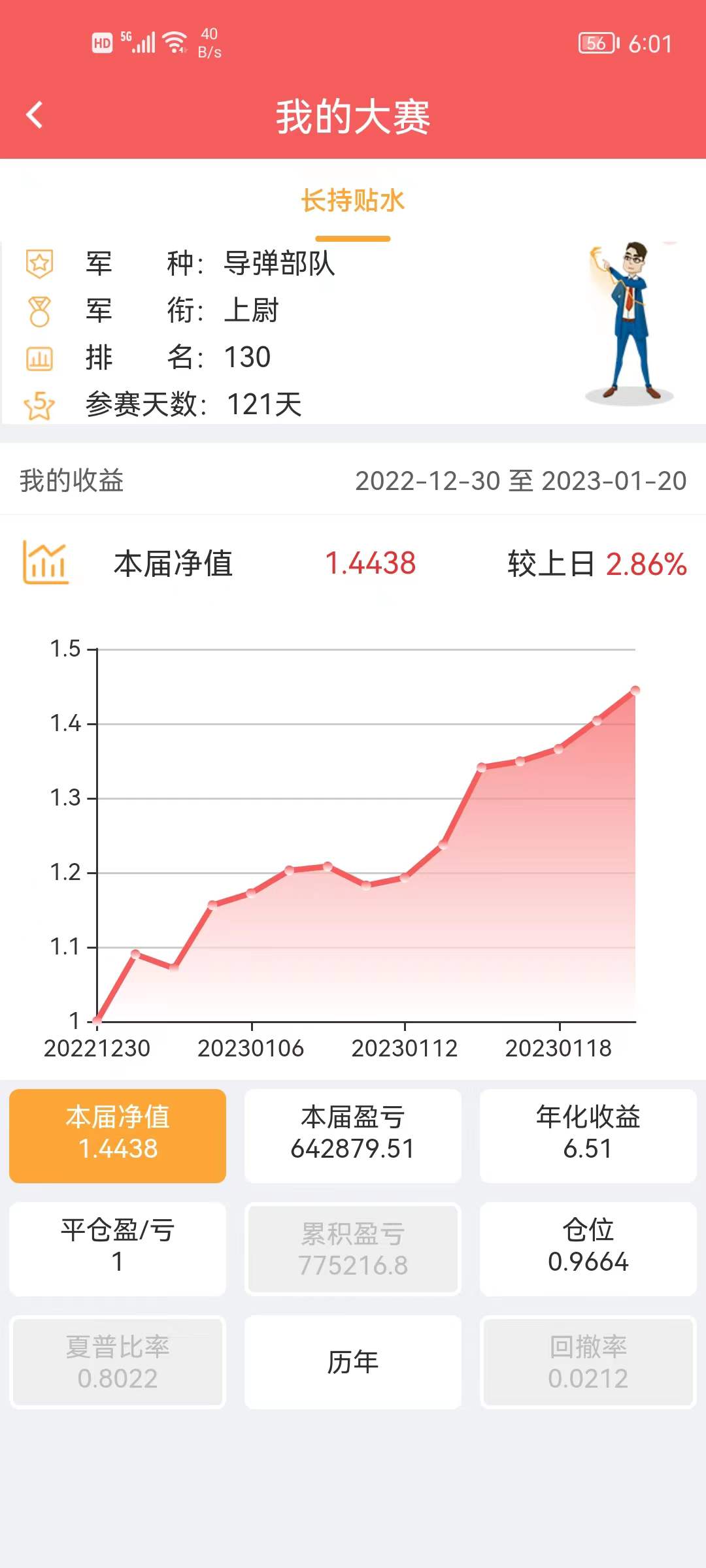
Task: Go back from 我的大赛 page
Action: [x=35, y=116]
